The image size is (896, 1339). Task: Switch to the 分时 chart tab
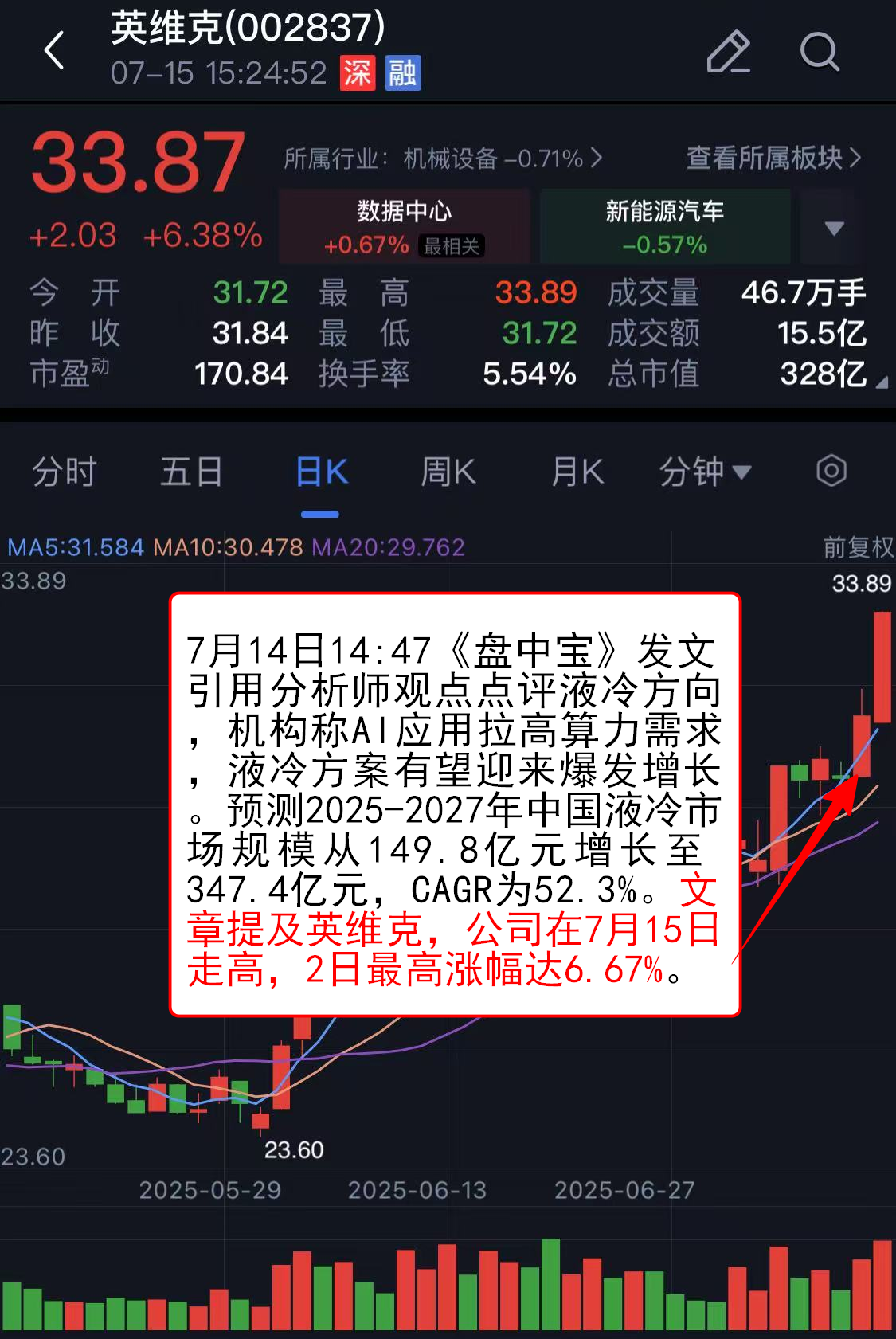[64, 472]
